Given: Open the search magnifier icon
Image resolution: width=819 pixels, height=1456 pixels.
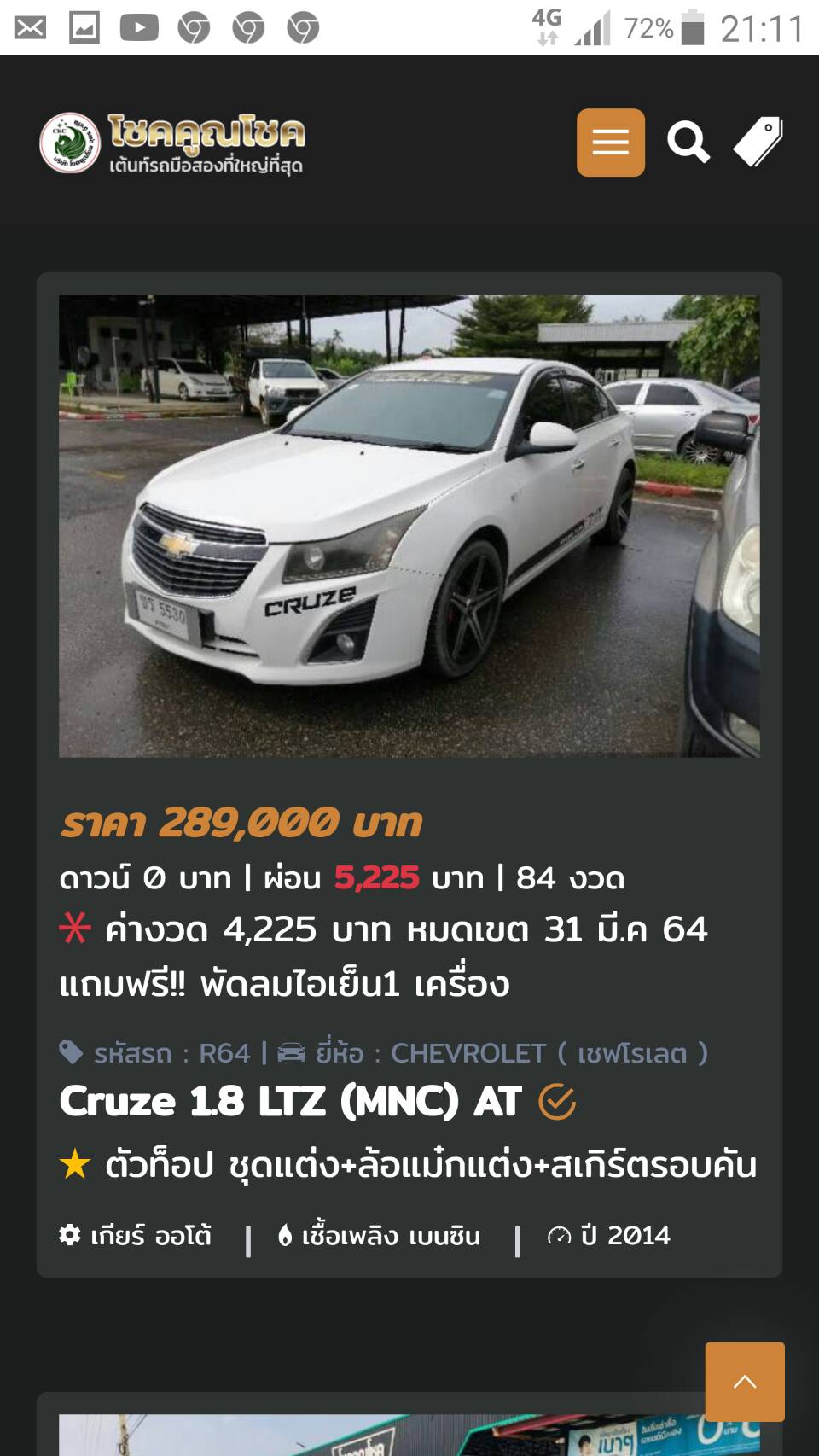Looking at the screenshot, I should tap(688, 143).
